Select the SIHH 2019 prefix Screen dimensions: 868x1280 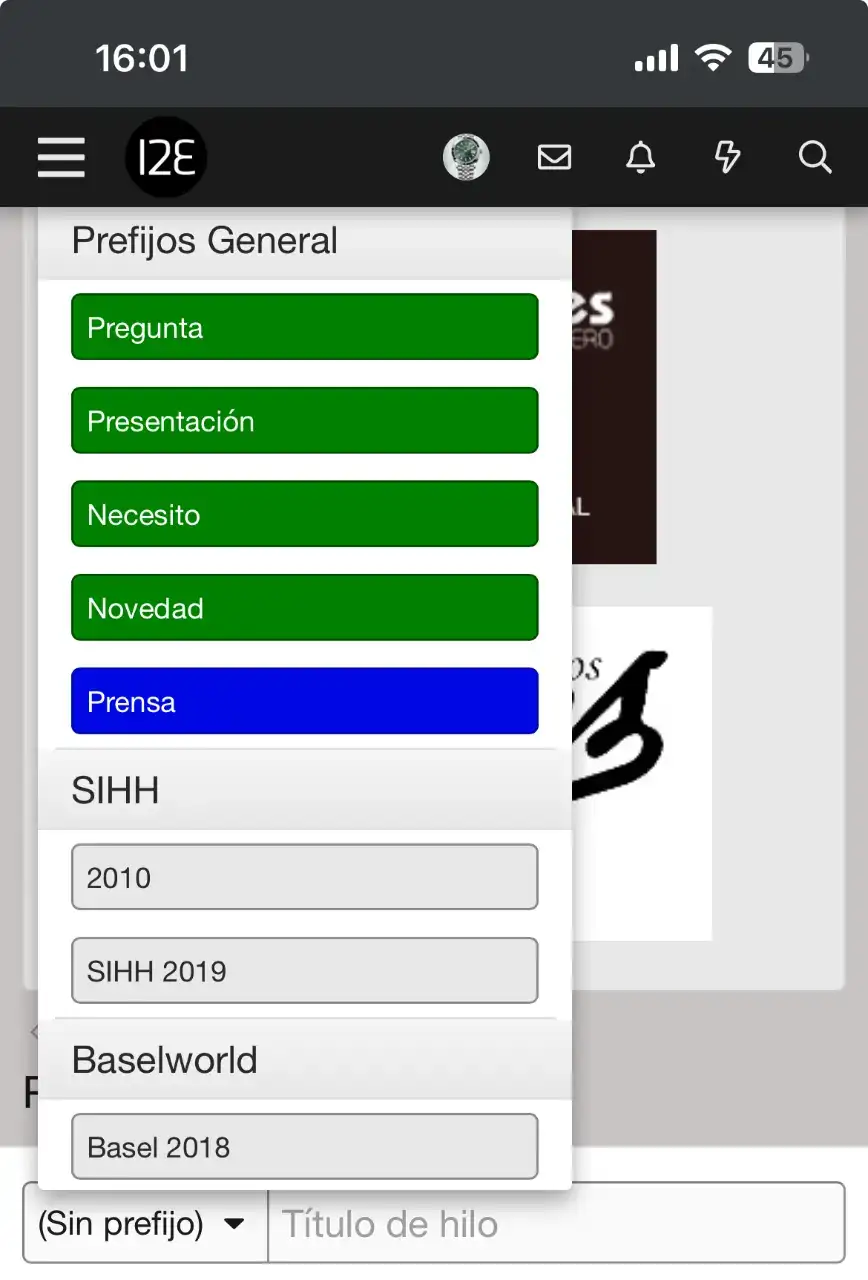(x=304, y=970)
